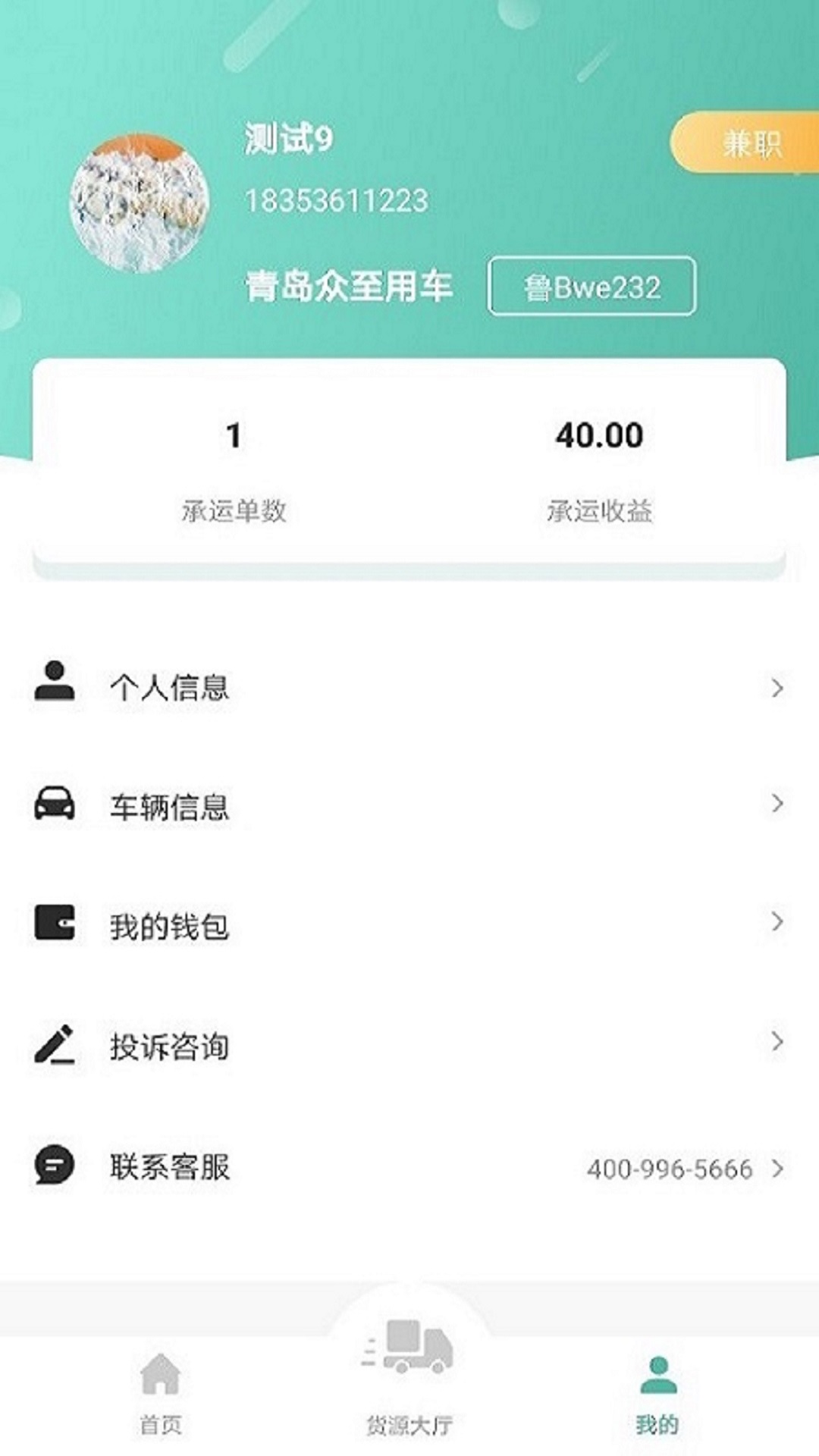The width and height of the screenshot is (819, 1456).
Task: Tap the 鲁Bwe232 license plate button
Action: (591, 287)
